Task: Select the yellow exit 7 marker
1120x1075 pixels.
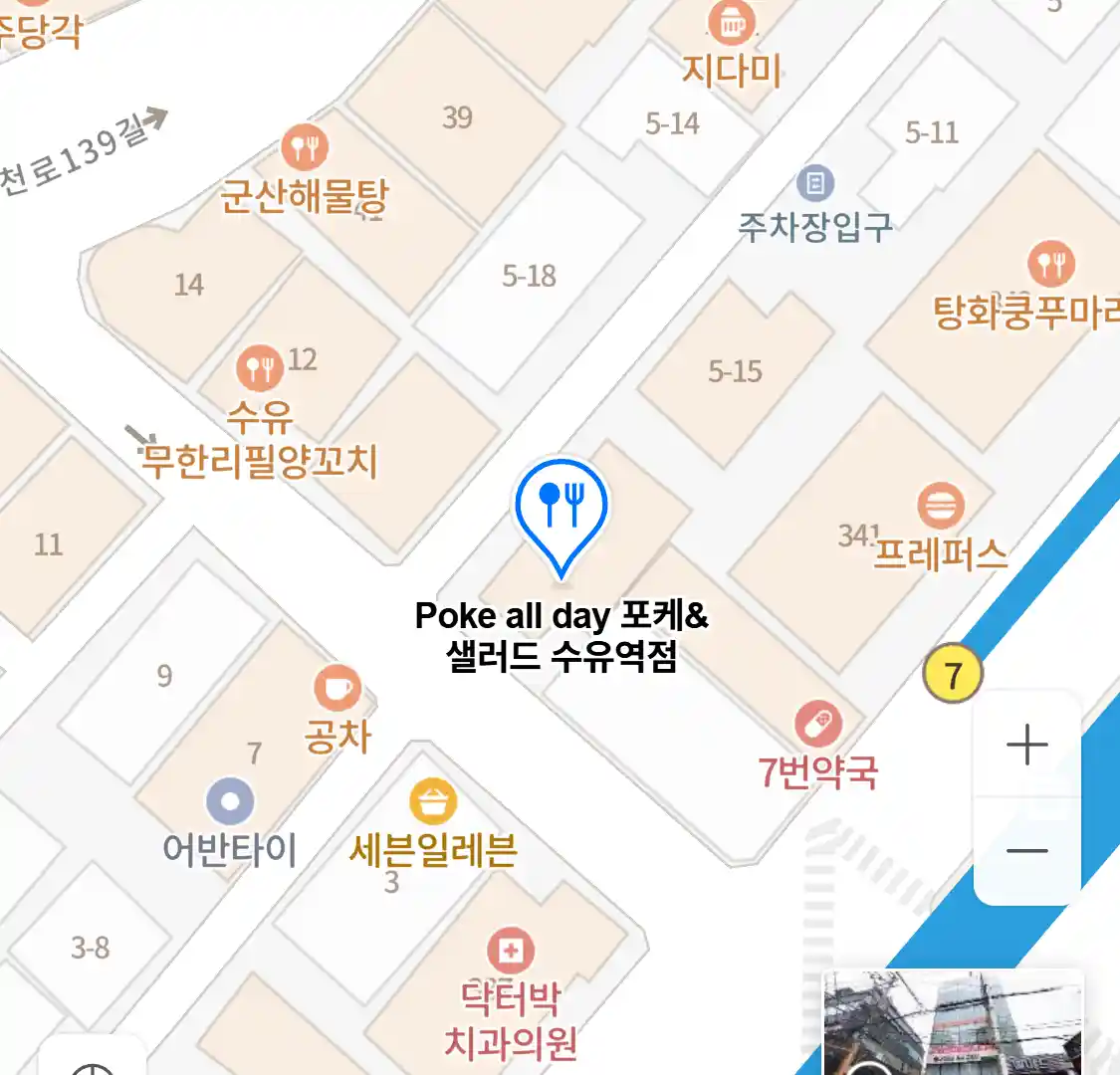Action: point(953,674)
